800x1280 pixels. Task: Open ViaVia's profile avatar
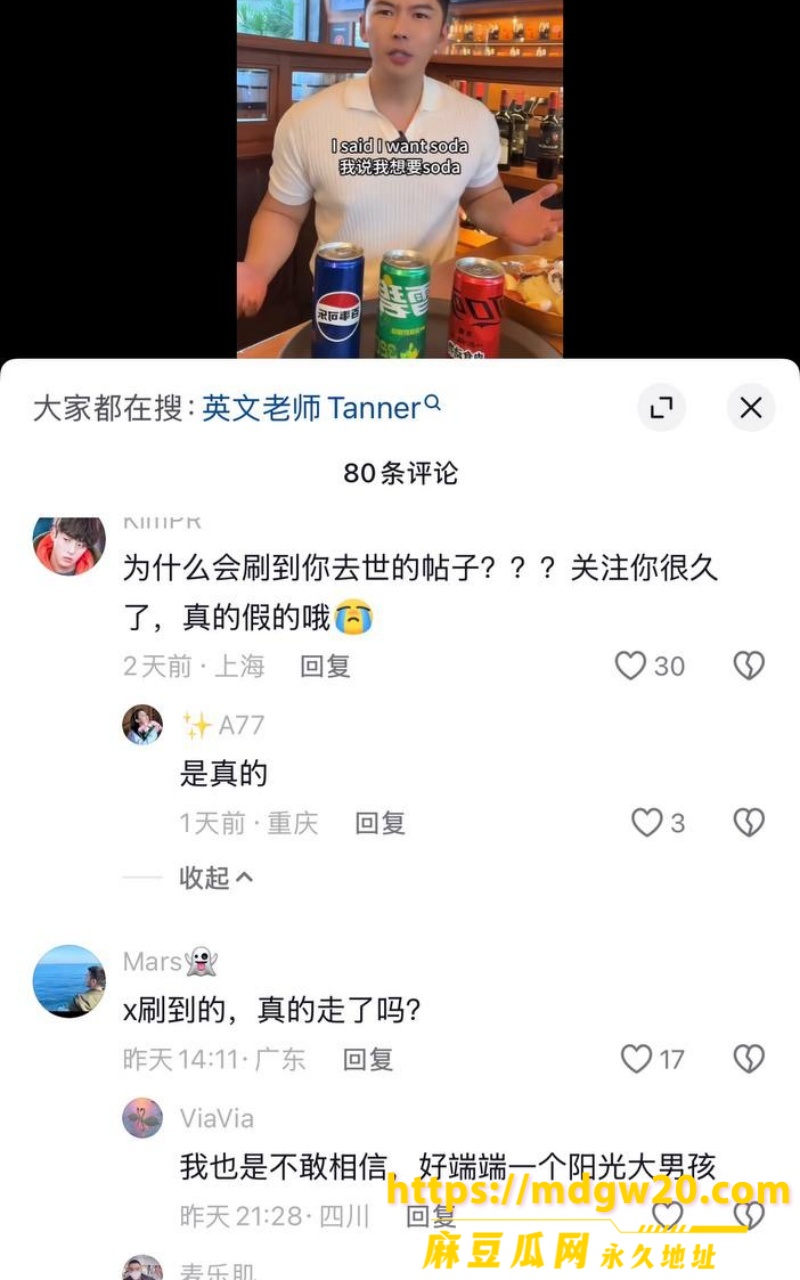pyautogui.click(x=142, y=1118)
